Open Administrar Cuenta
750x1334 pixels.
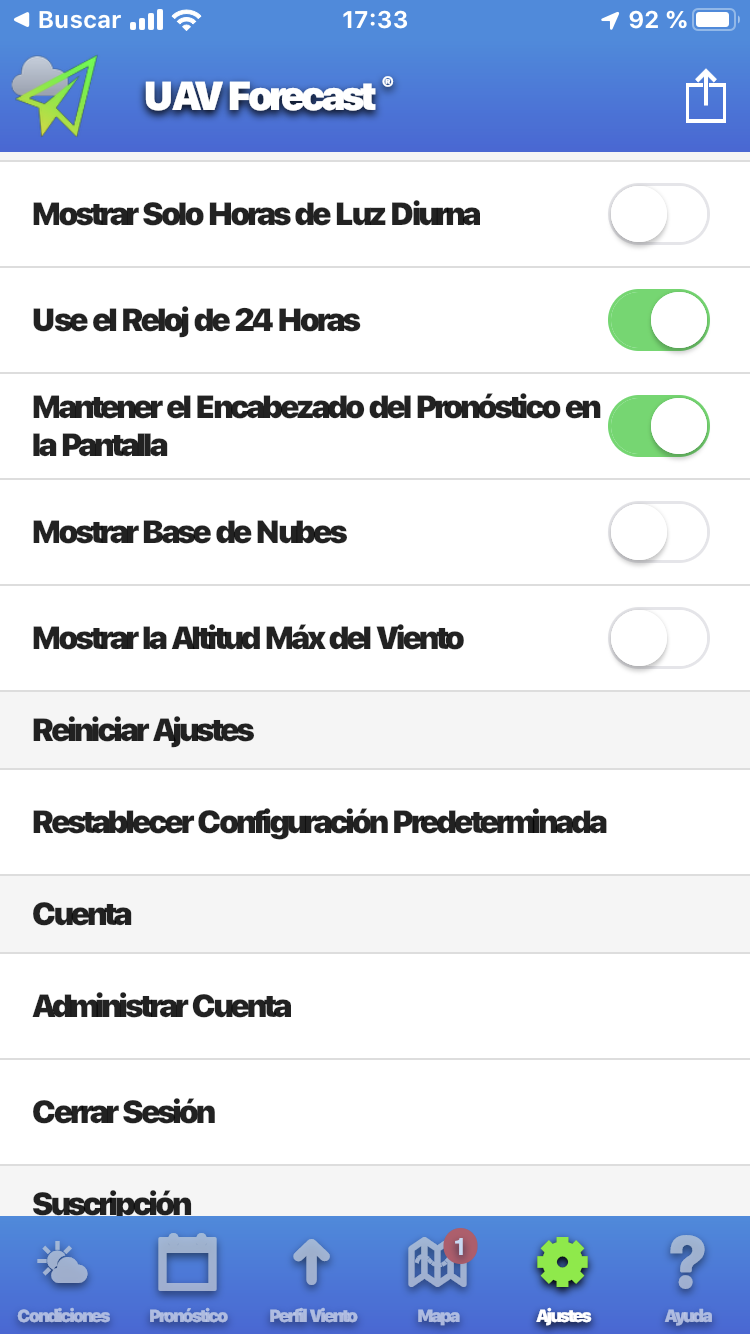162,1006
